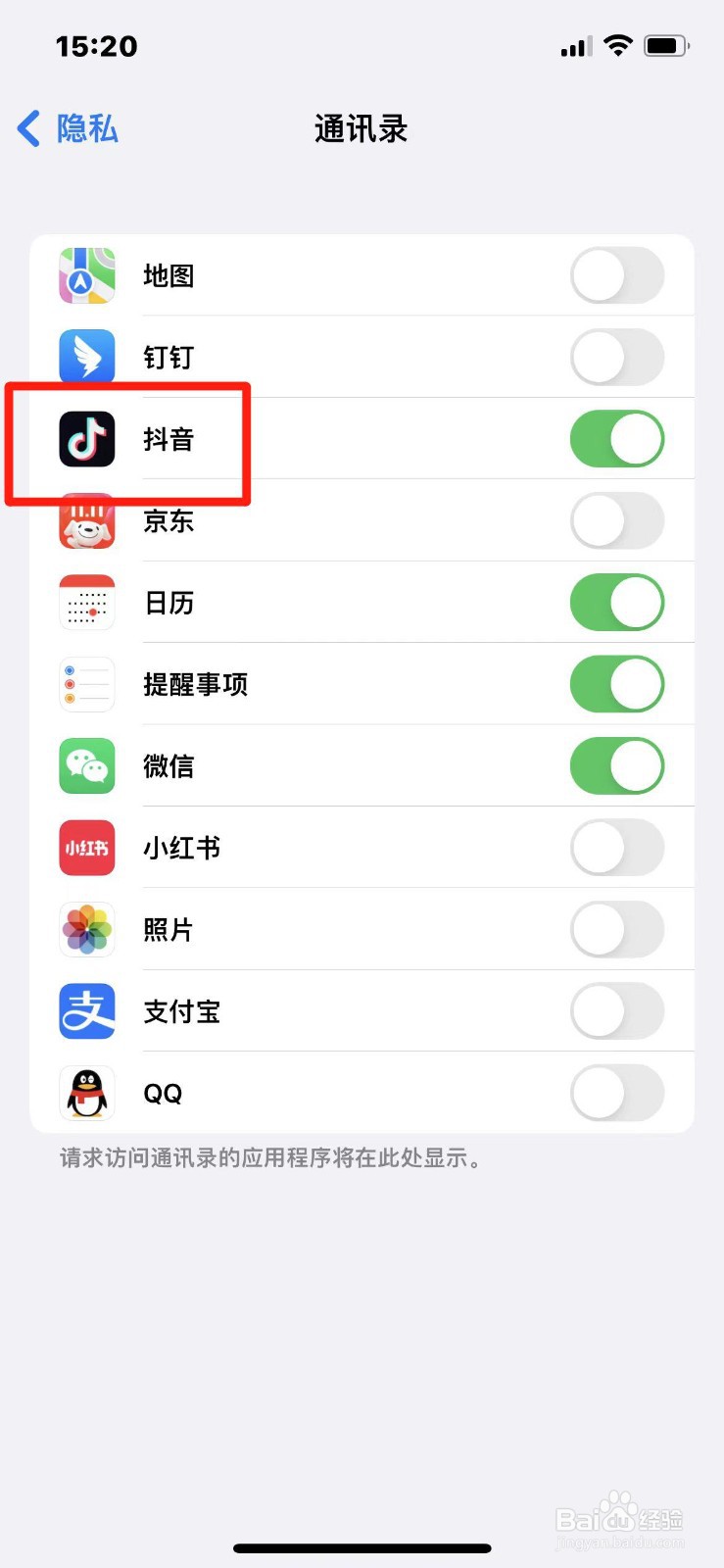The width and height of the screenshot is (724, 1568).
Task: Tap the QQ app icon
Action: pos(86,1093)
